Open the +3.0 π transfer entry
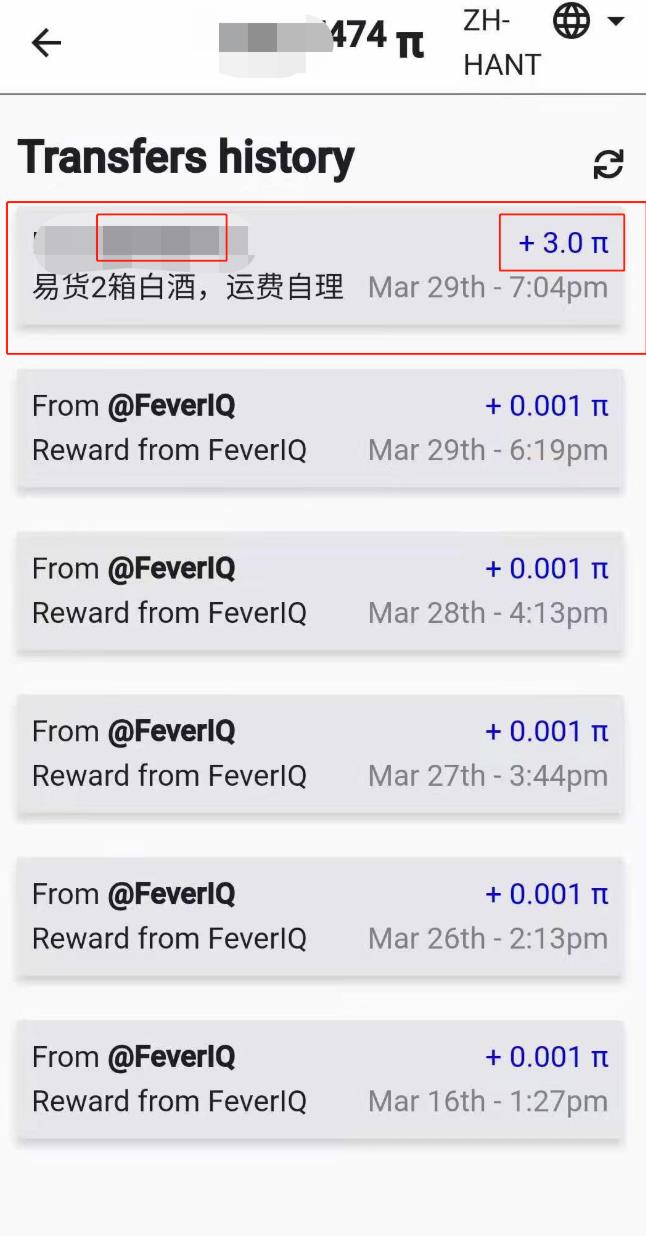Image resolution: width=646 pixels, height=1236 pixels. coord(320,266)
